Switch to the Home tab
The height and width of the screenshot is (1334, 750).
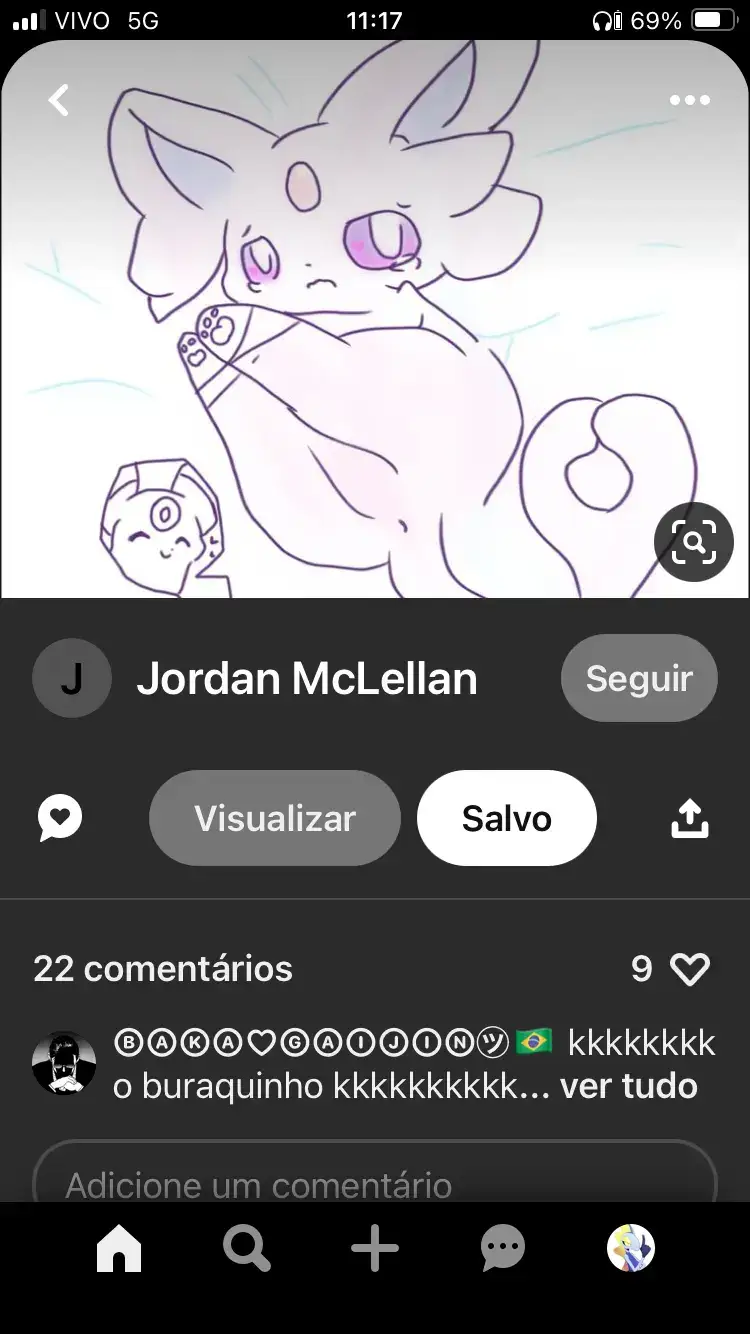119,1249
